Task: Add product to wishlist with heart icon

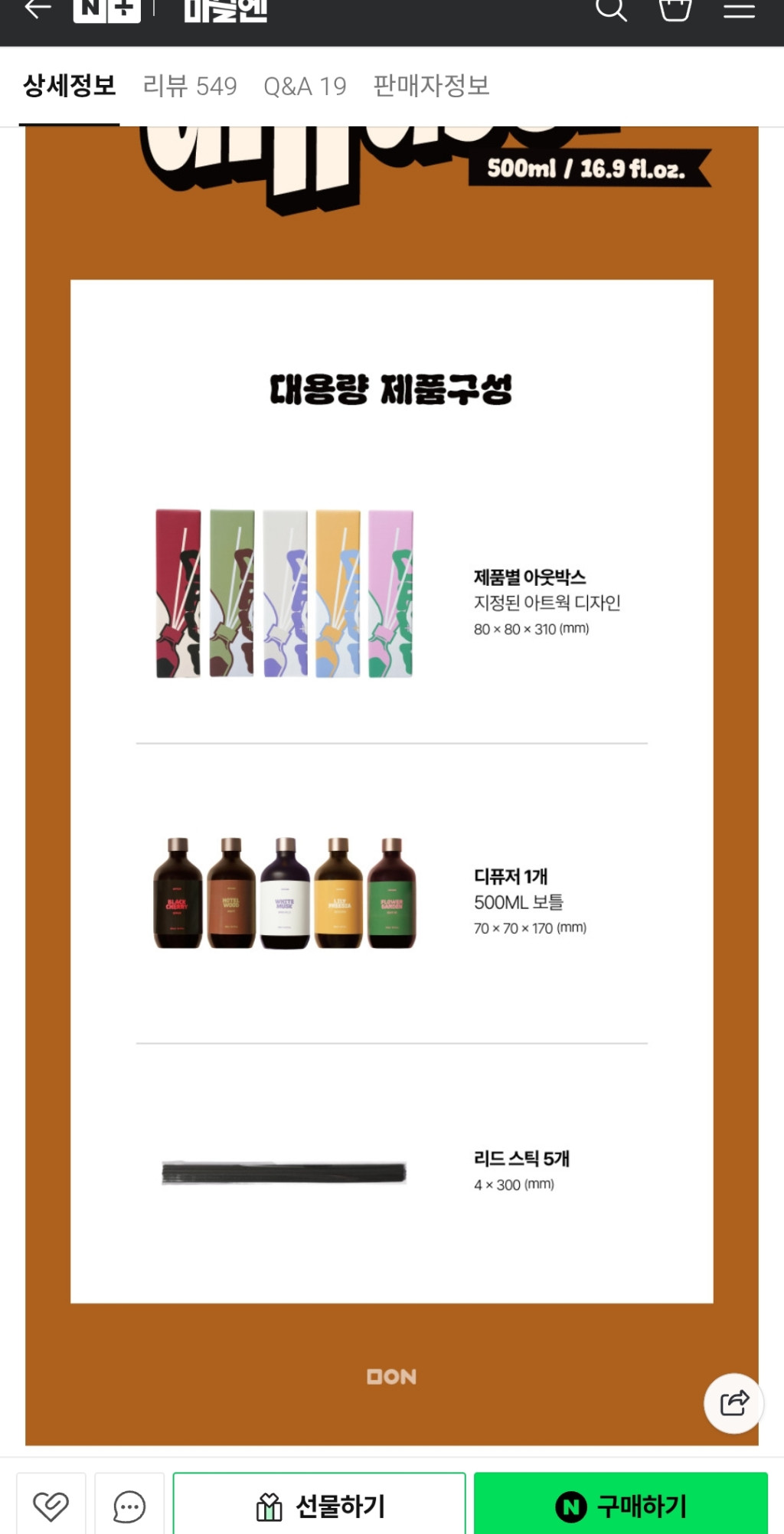Action: point(51,1506)
